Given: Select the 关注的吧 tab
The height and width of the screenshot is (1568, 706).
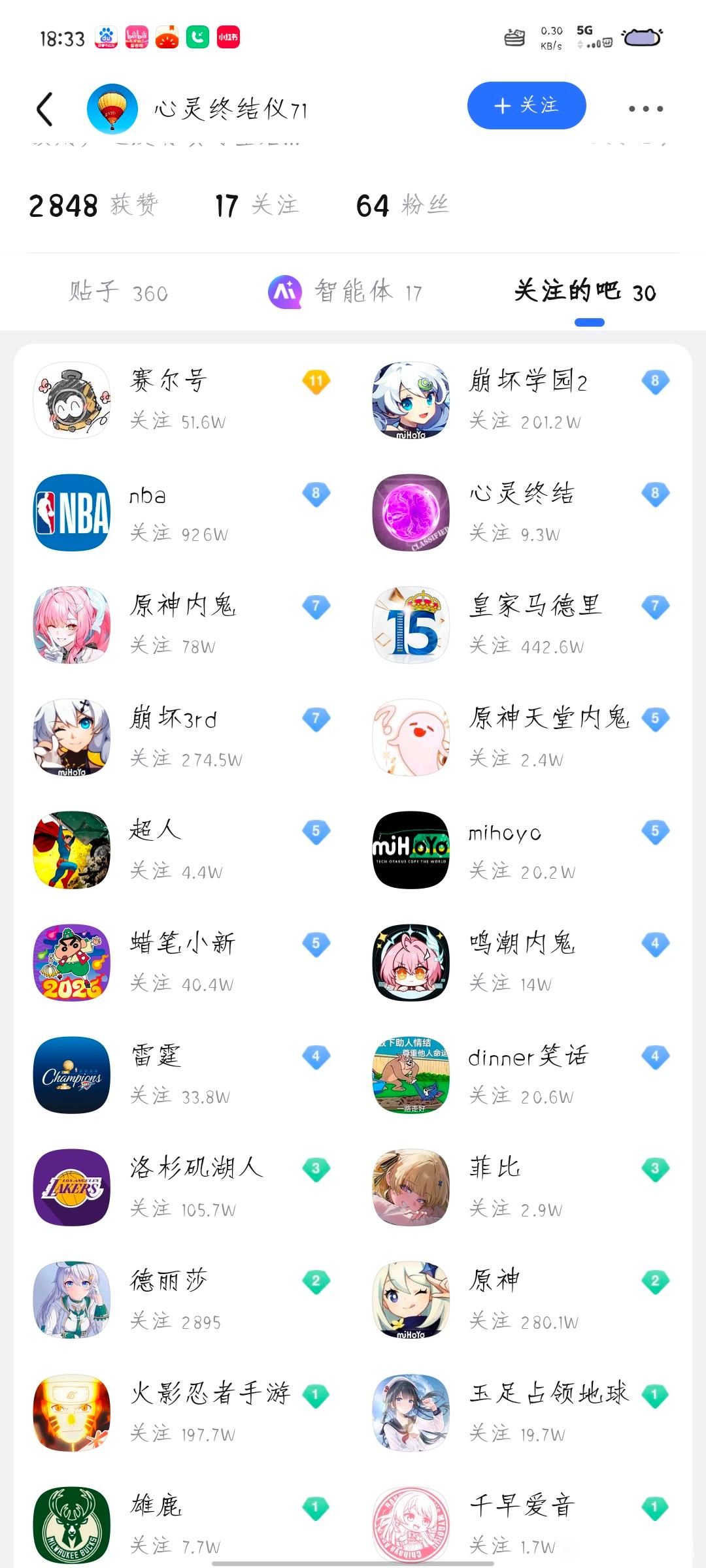Looking at the screenshot, I should pyautogui.click(x=584, y=292).
